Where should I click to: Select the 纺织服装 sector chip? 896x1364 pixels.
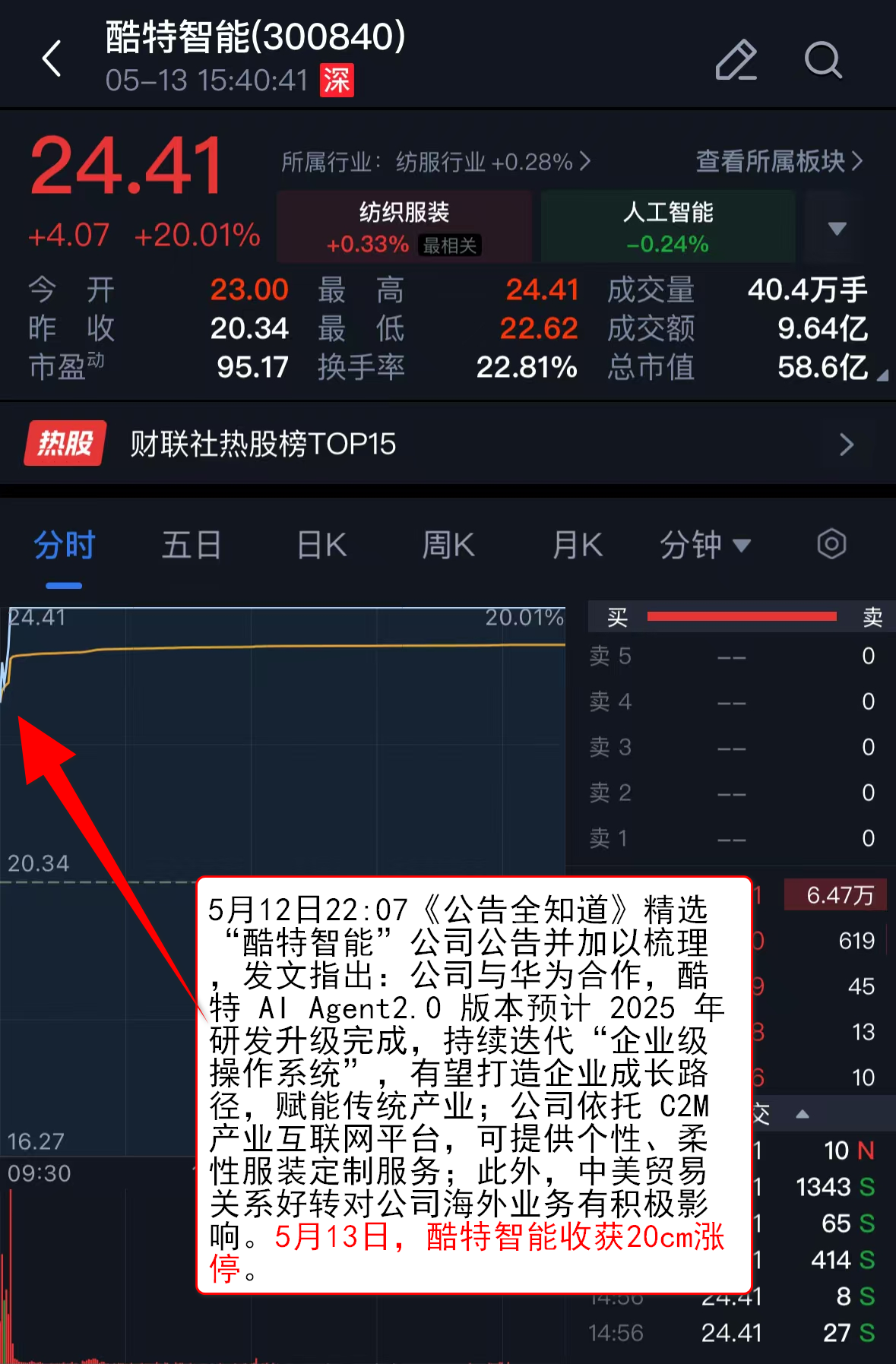404,226
